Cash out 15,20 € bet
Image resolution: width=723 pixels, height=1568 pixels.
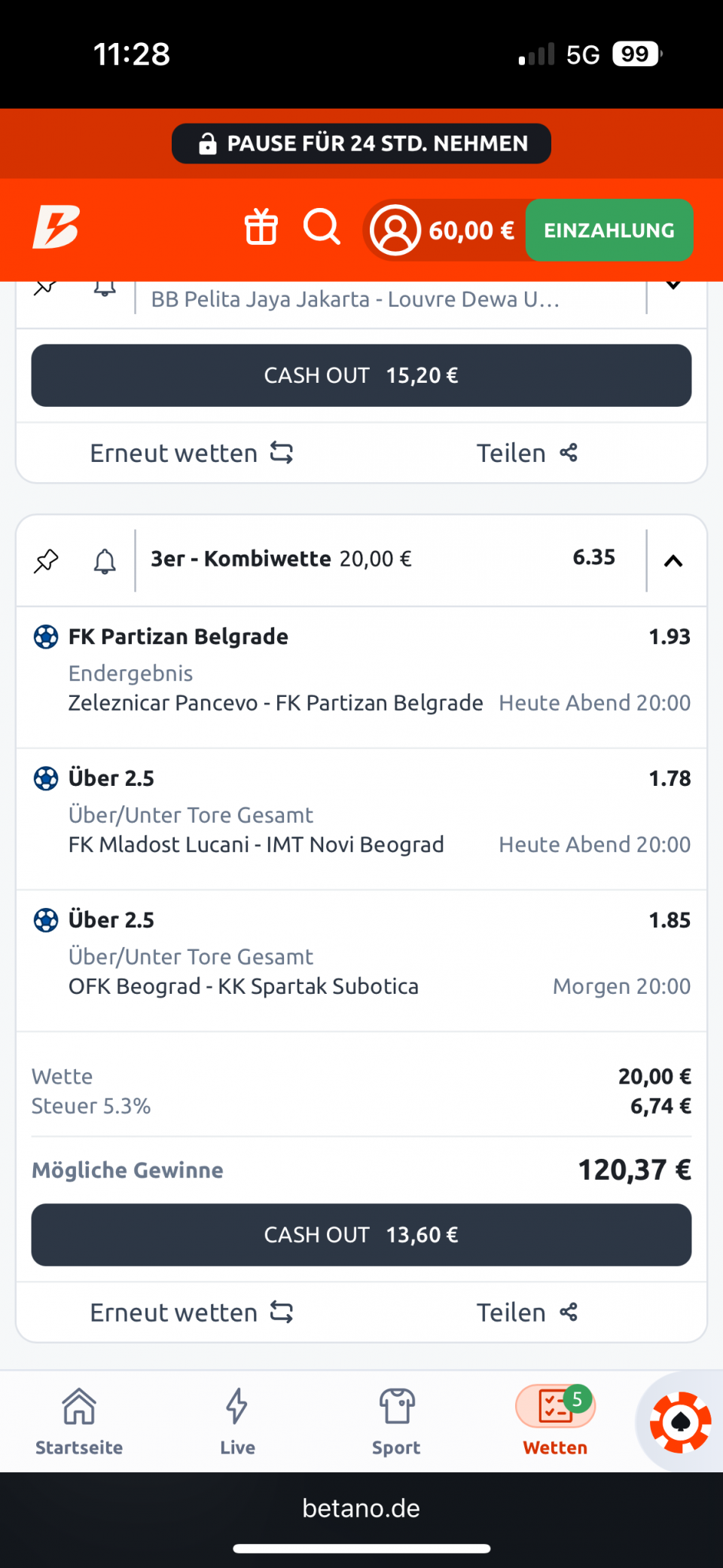pyautogui.click(x=361, y=375)
